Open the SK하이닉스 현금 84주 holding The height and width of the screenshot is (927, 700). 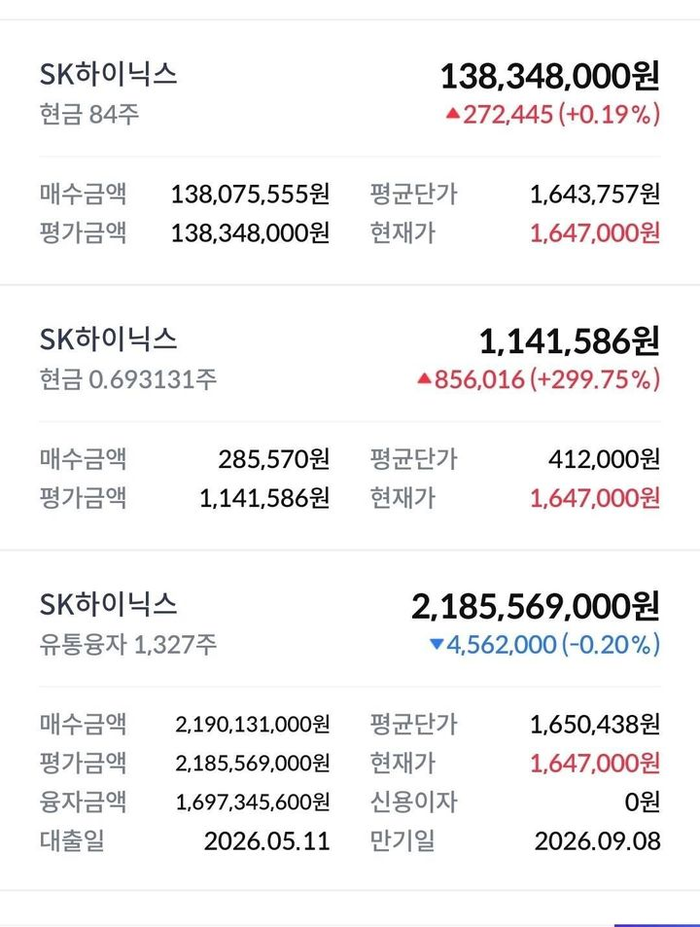coord(350,153)
